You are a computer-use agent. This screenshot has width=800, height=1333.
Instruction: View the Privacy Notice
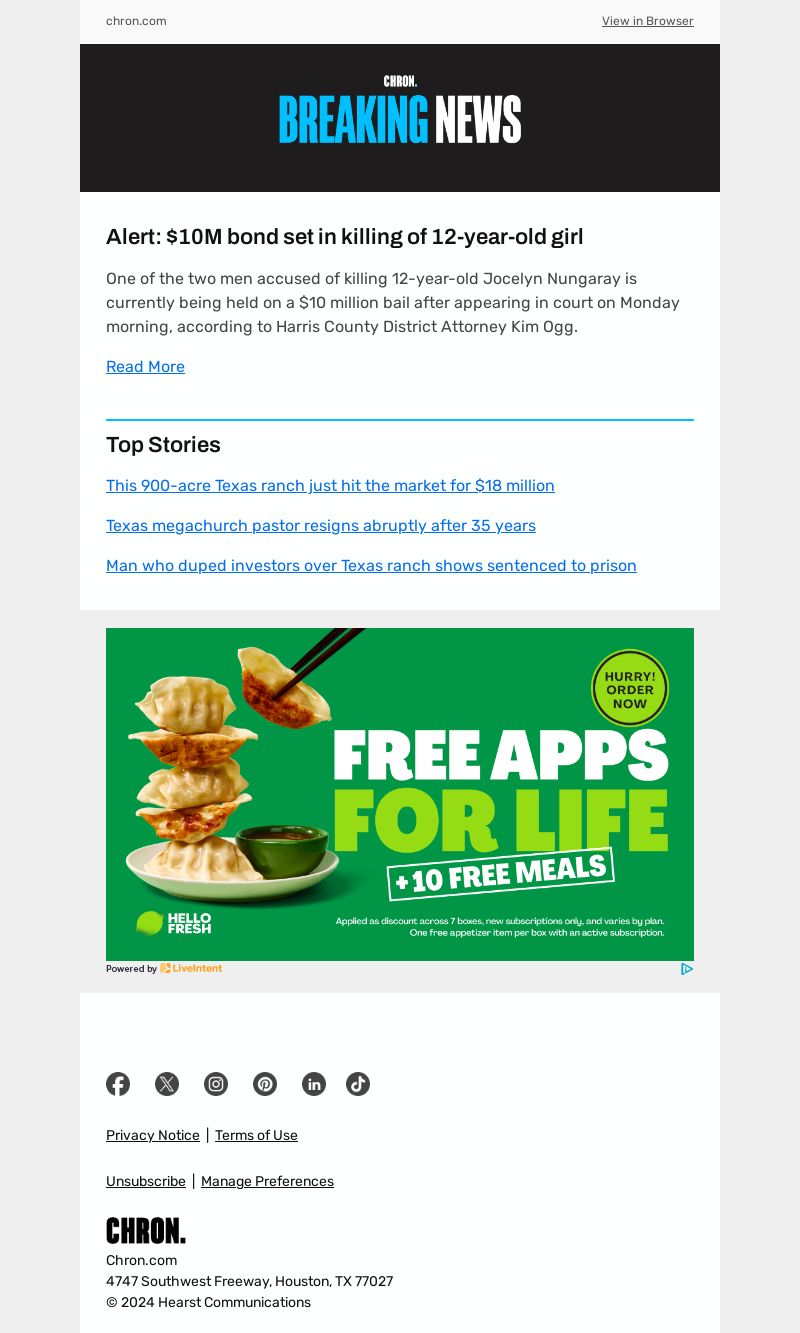coord(153,1136)
